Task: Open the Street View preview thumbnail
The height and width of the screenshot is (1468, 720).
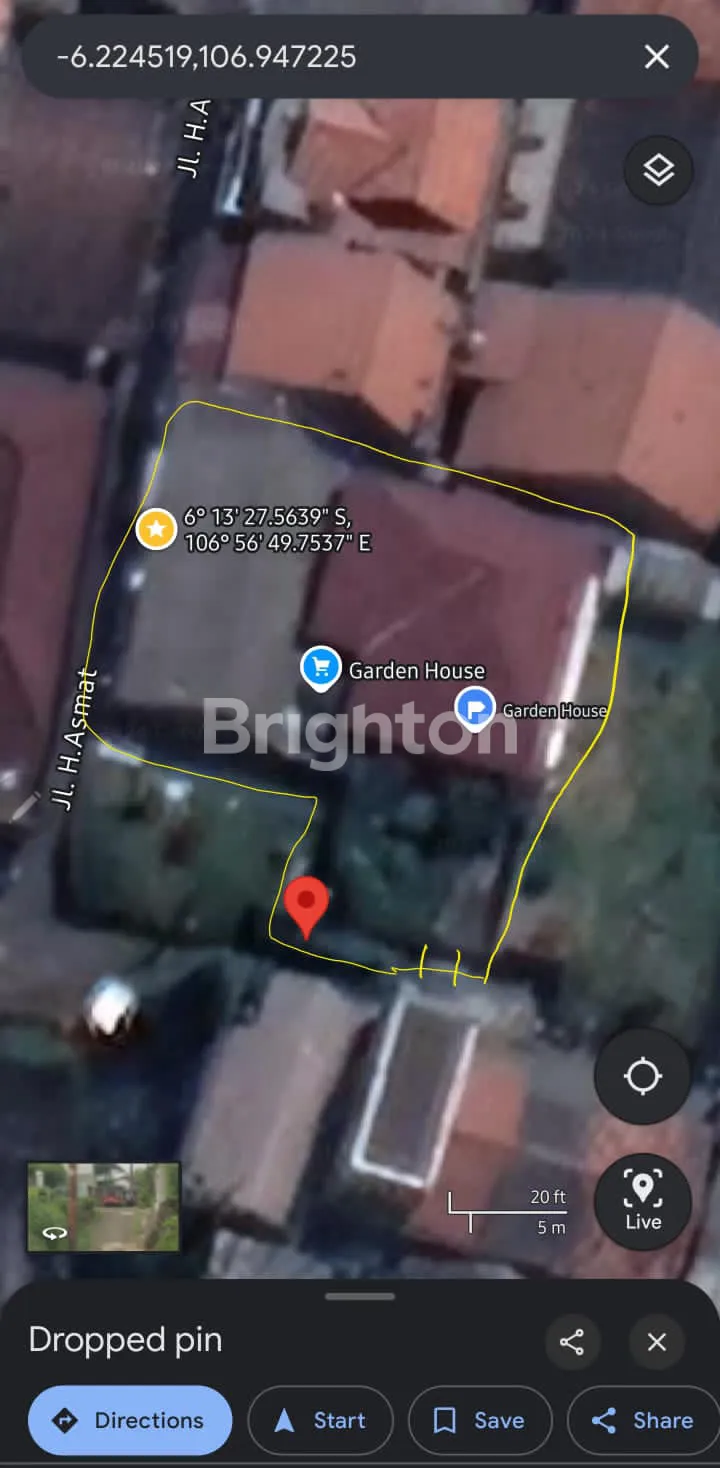Action: pos(104,1206)
